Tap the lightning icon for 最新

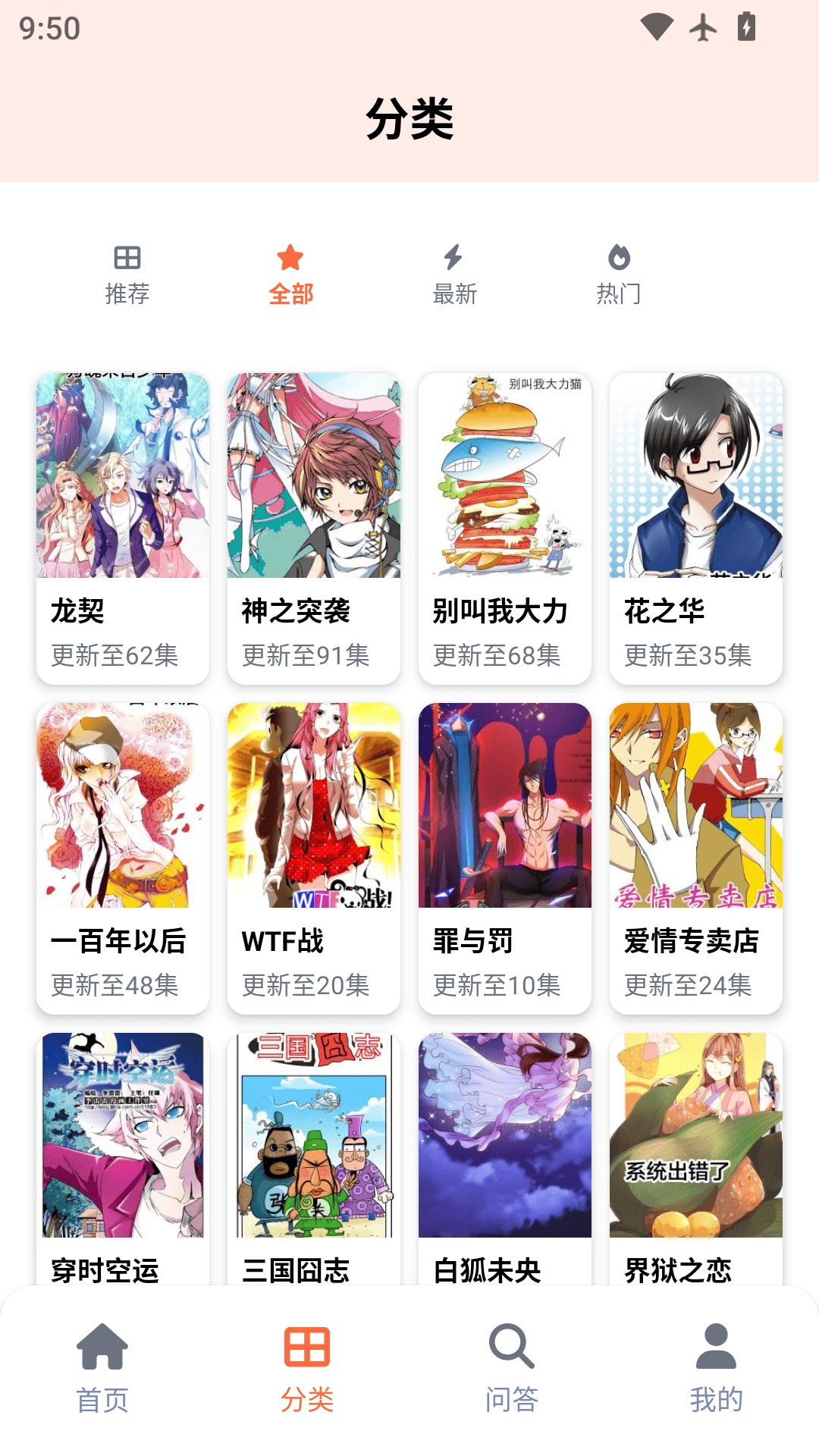[454, 258]
